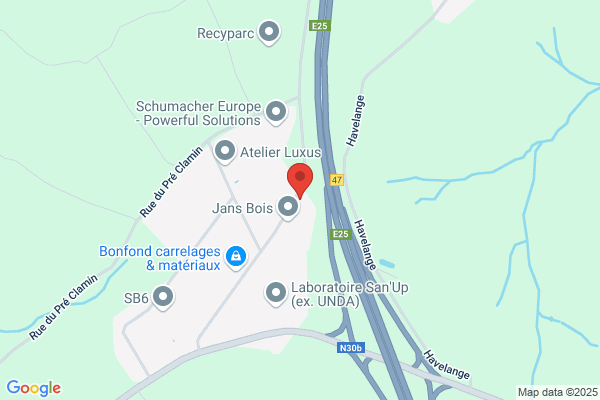Select the Jans Bois marker
Image resolution: width=600 pixels, height=400 pixels.
(x=289, y=208)
